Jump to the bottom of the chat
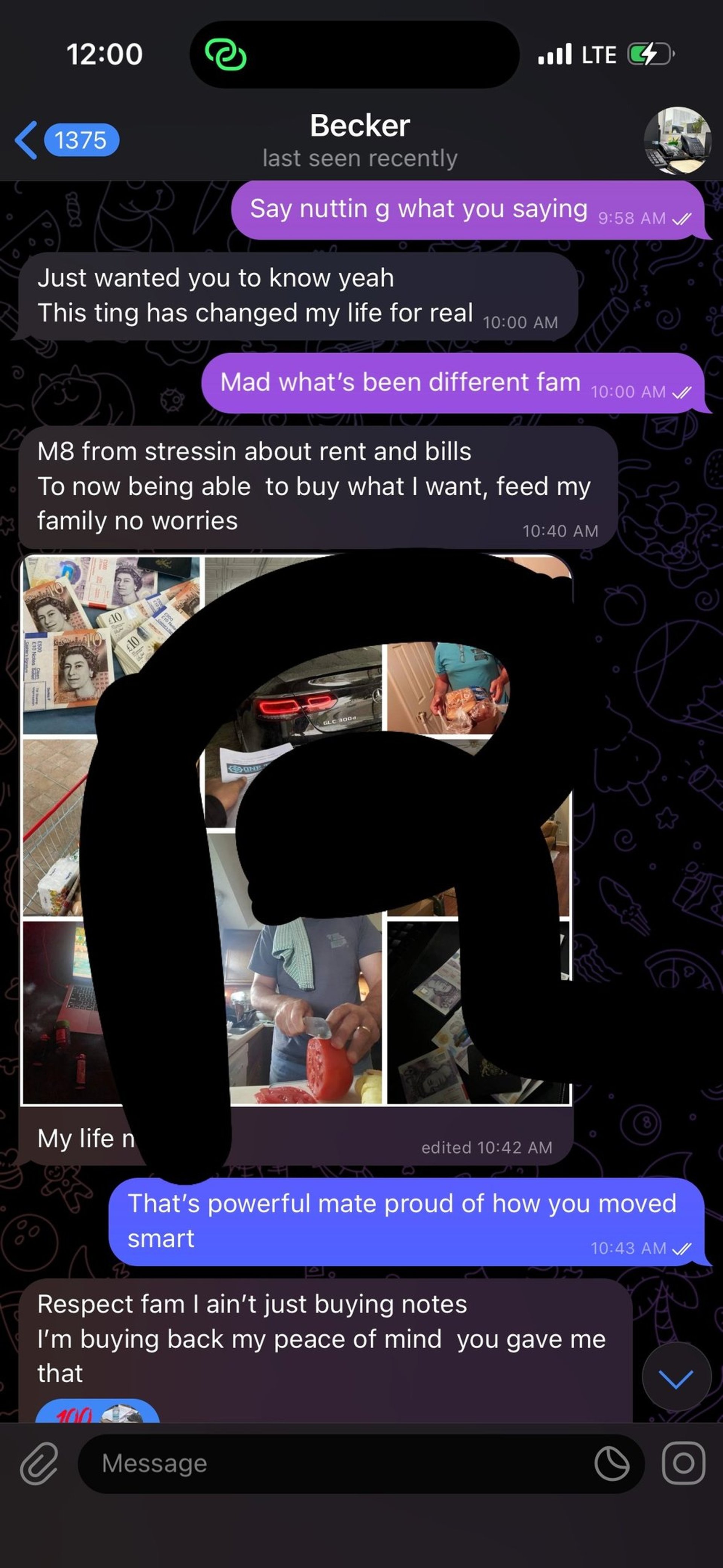This screenshot has width=723, height=1568. click(x=676, y=1376)
